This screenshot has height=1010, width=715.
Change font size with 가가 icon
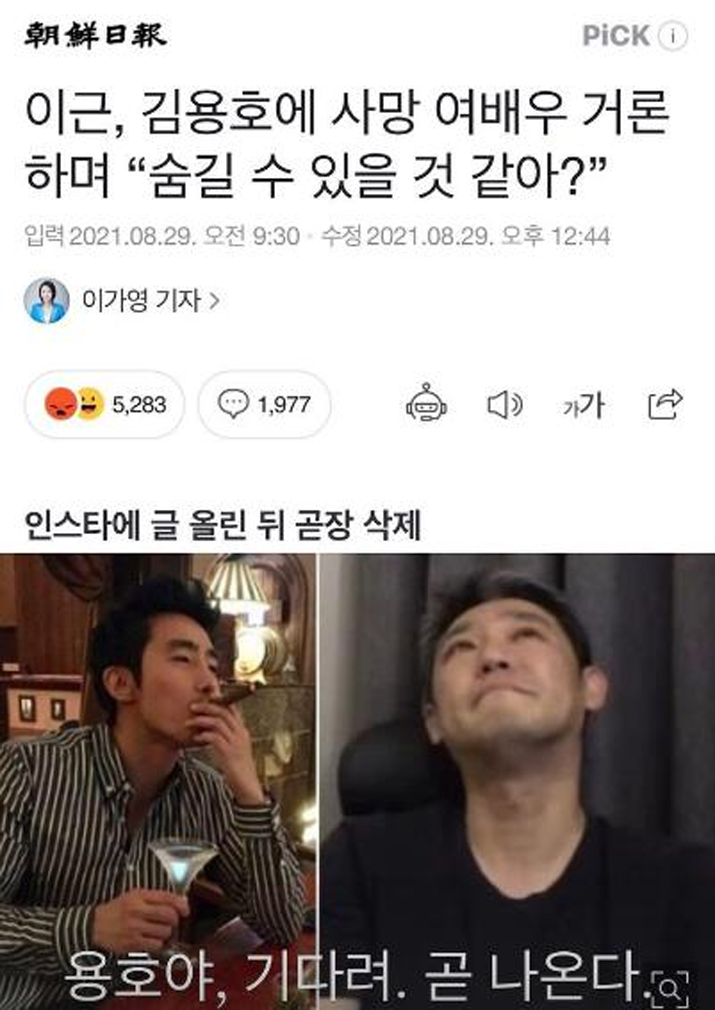[x=584, y=405]
